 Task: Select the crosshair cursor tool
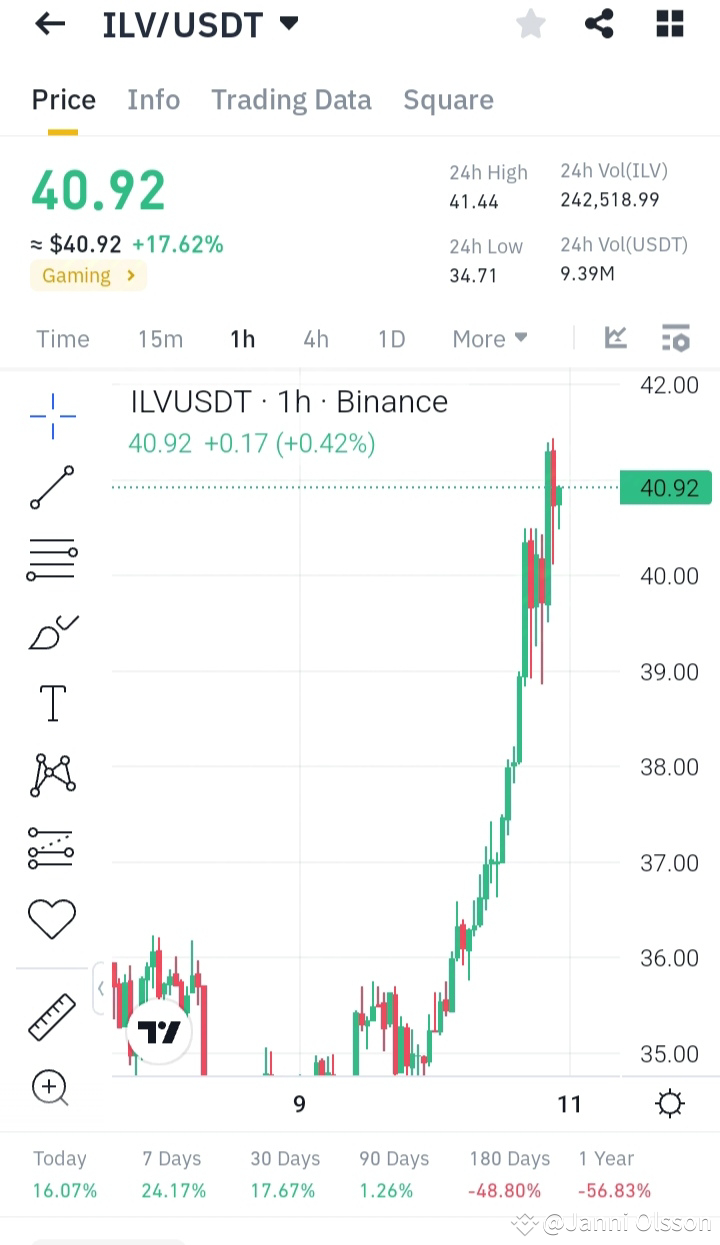pyautogui.click(x=51, y=415)
